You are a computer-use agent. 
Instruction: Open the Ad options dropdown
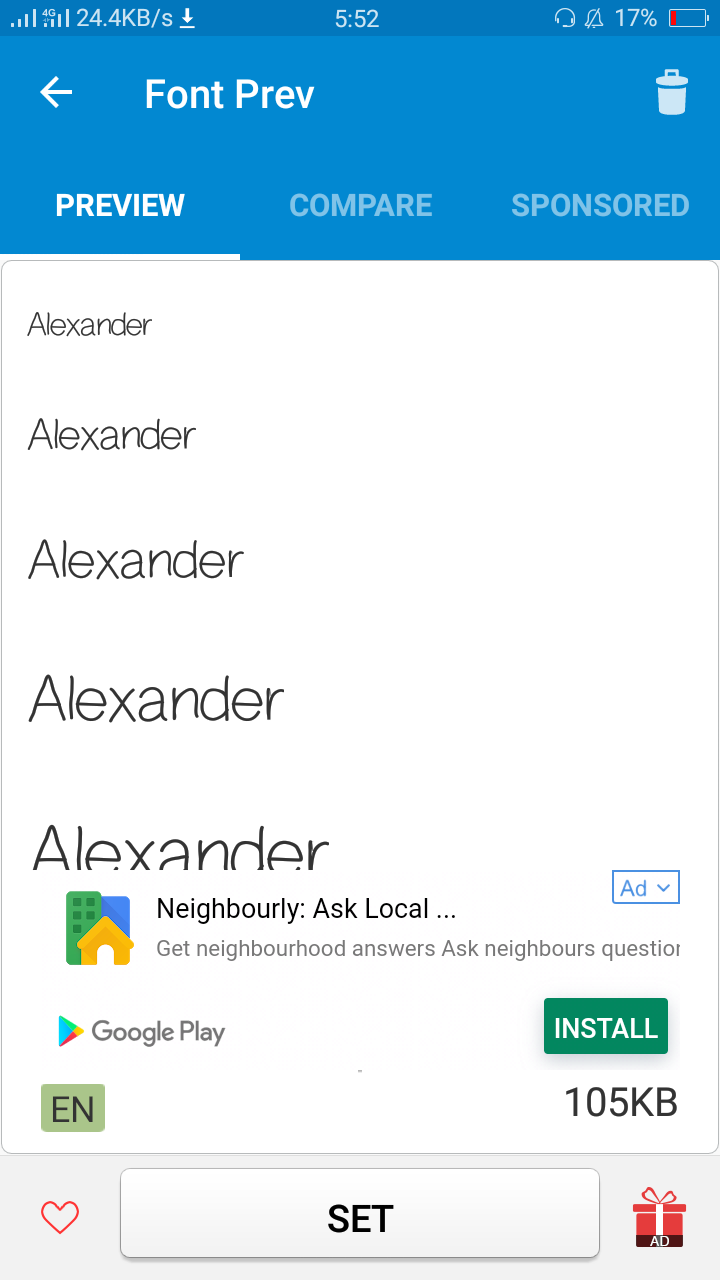[x=646, y=888]
